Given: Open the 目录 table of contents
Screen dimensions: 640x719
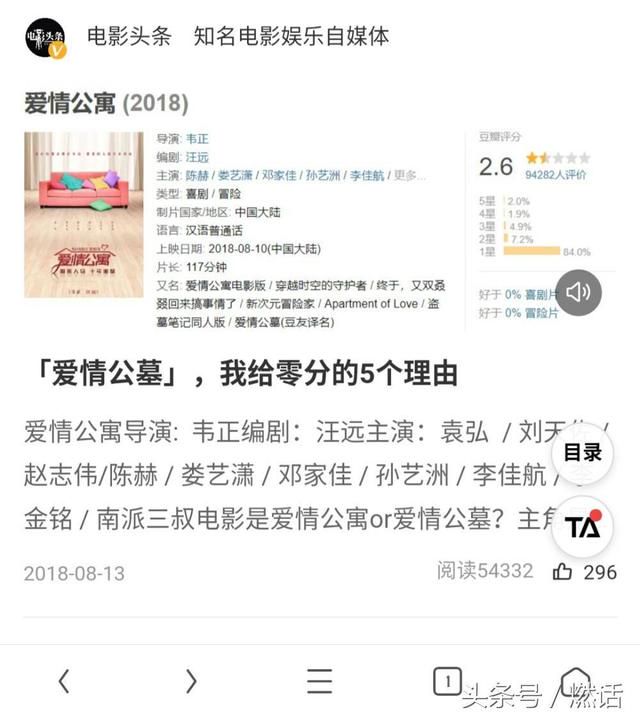Looking at the screenshot, I should (x=583, y=453).
